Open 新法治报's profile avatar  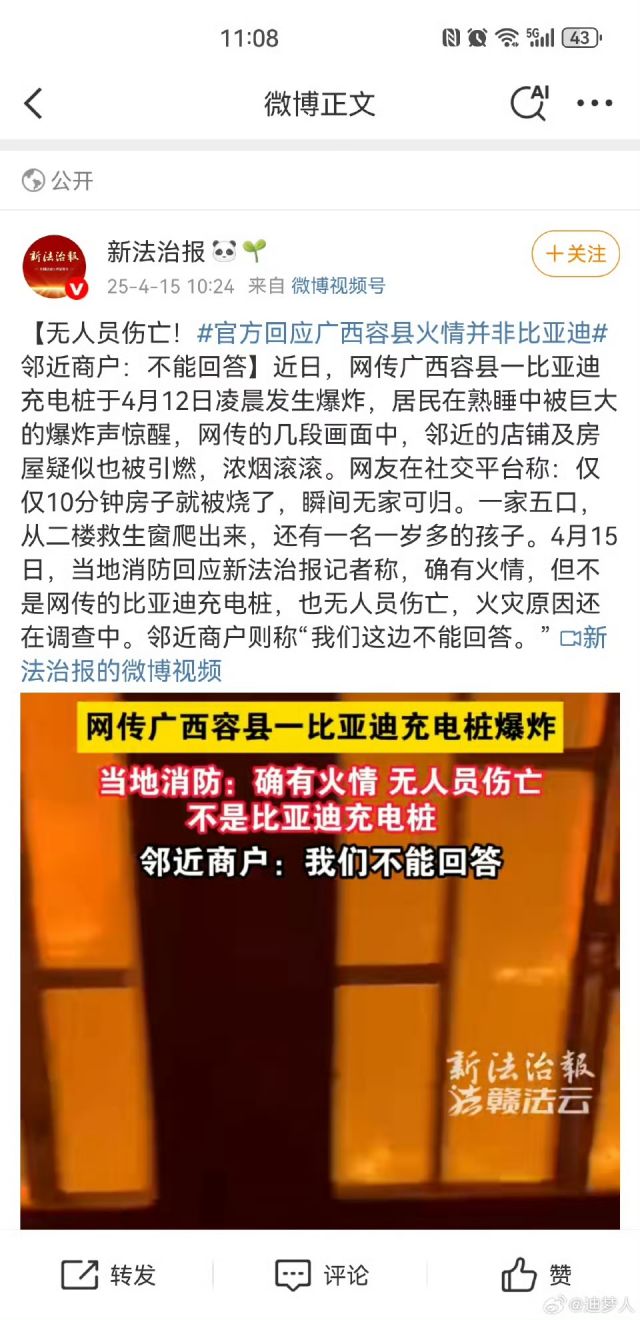tap(55, 267)
